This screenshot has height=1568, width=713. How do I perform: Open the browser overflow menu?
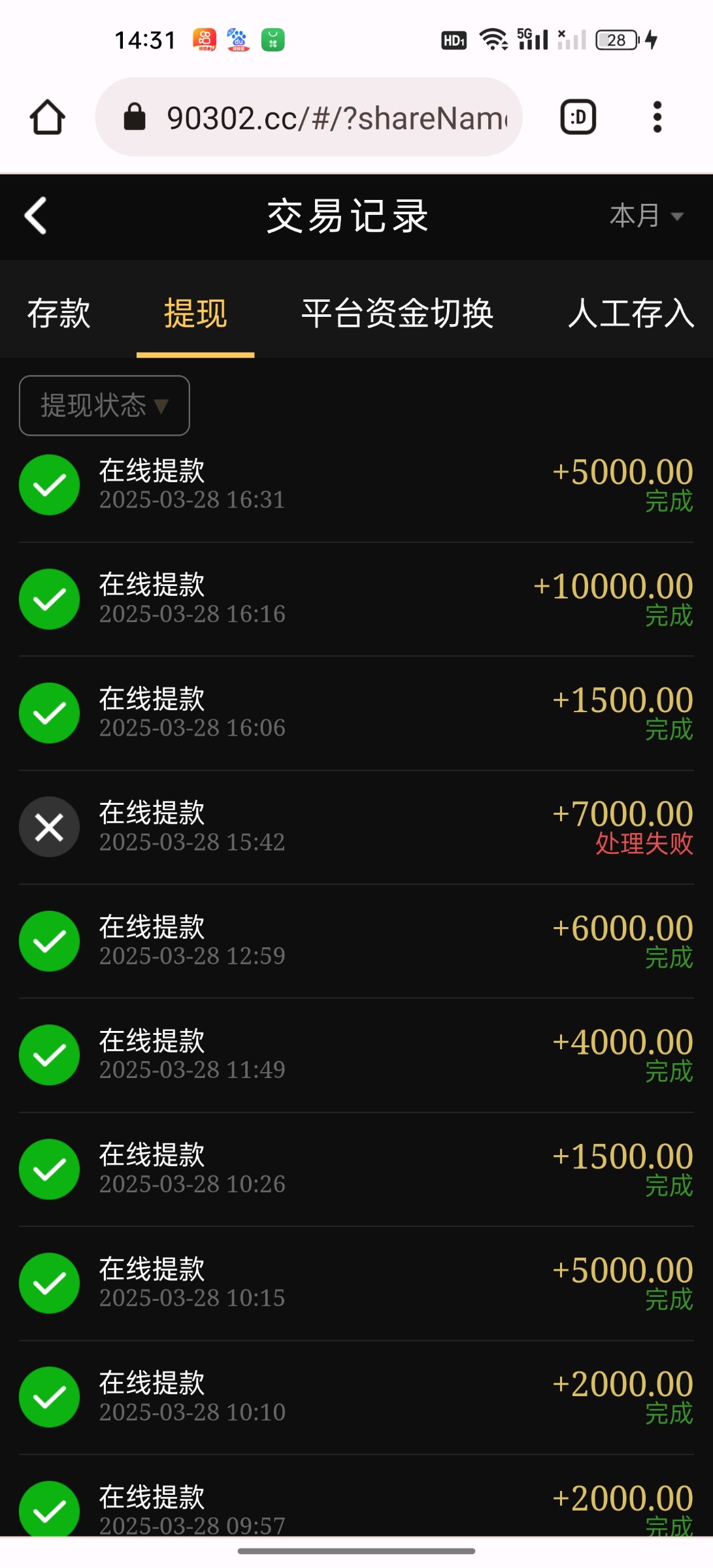pos(657,117)
